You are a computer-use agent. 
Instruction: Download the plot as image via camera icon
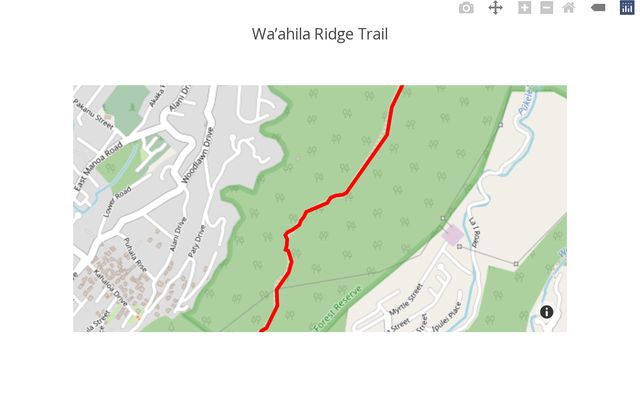point(466,8)
